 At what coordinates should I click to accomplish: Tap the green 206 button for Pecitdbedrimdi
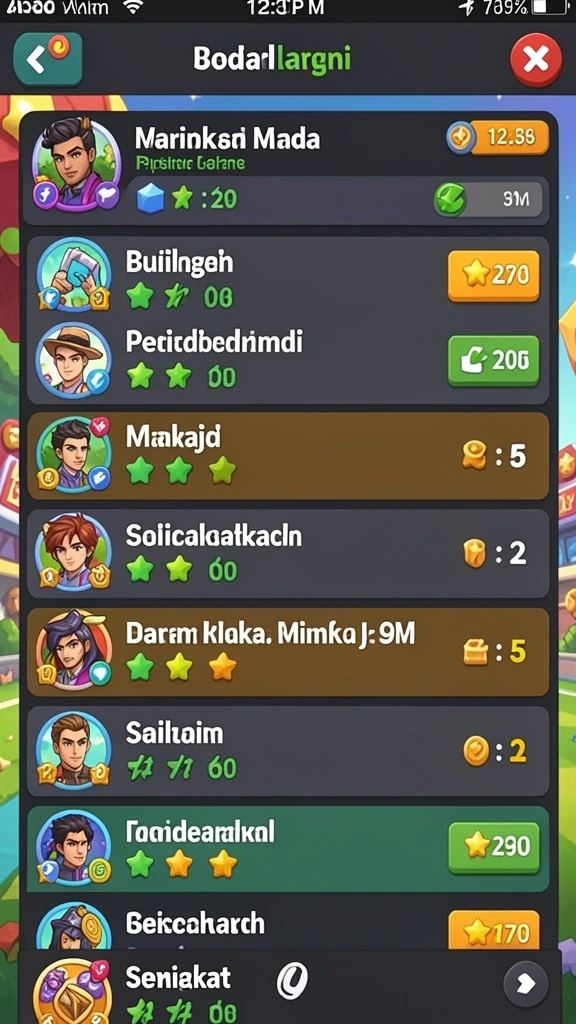[494, 360]
